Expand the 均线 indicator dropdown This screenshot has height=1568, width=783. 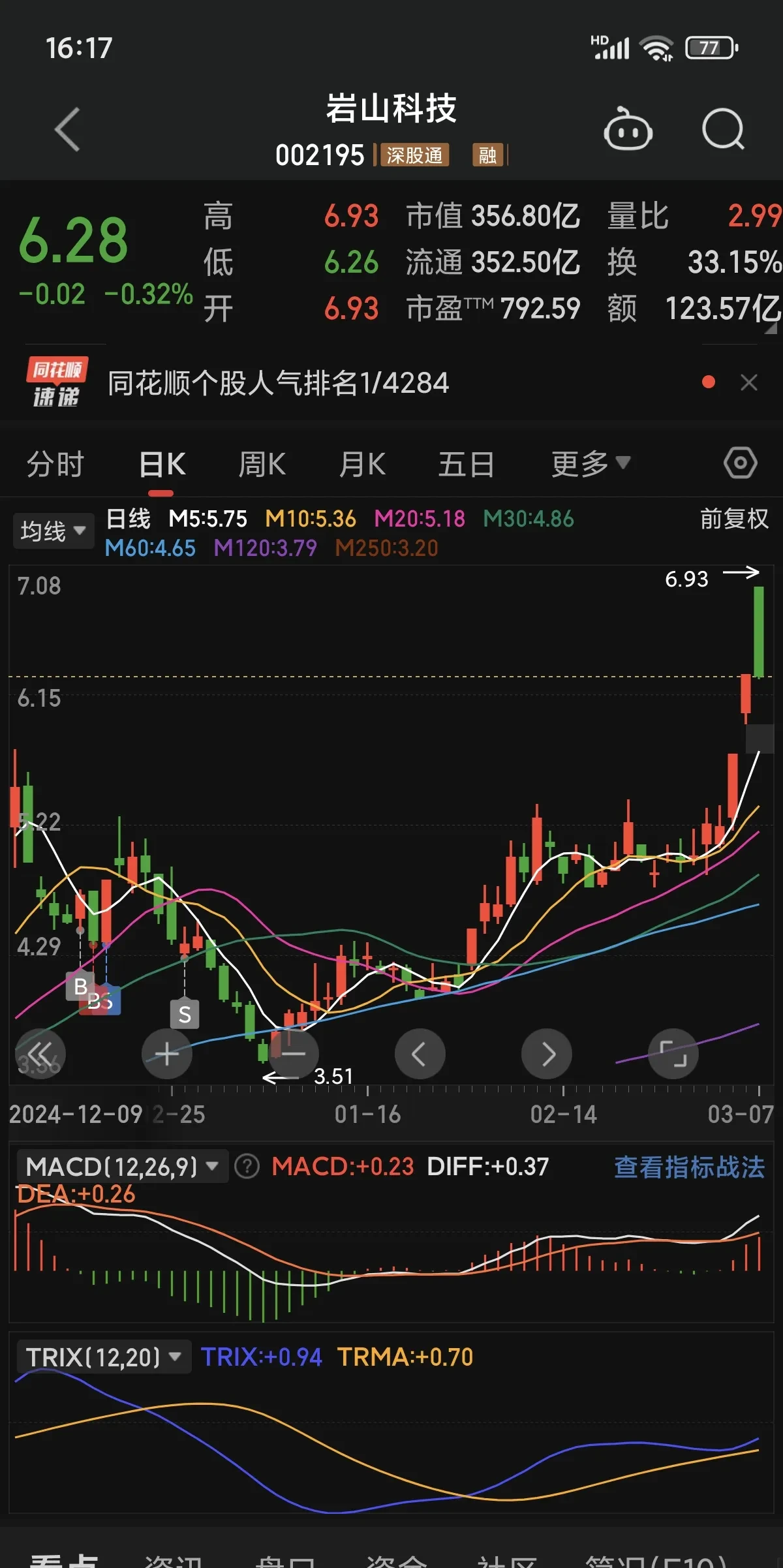[54, 531]
